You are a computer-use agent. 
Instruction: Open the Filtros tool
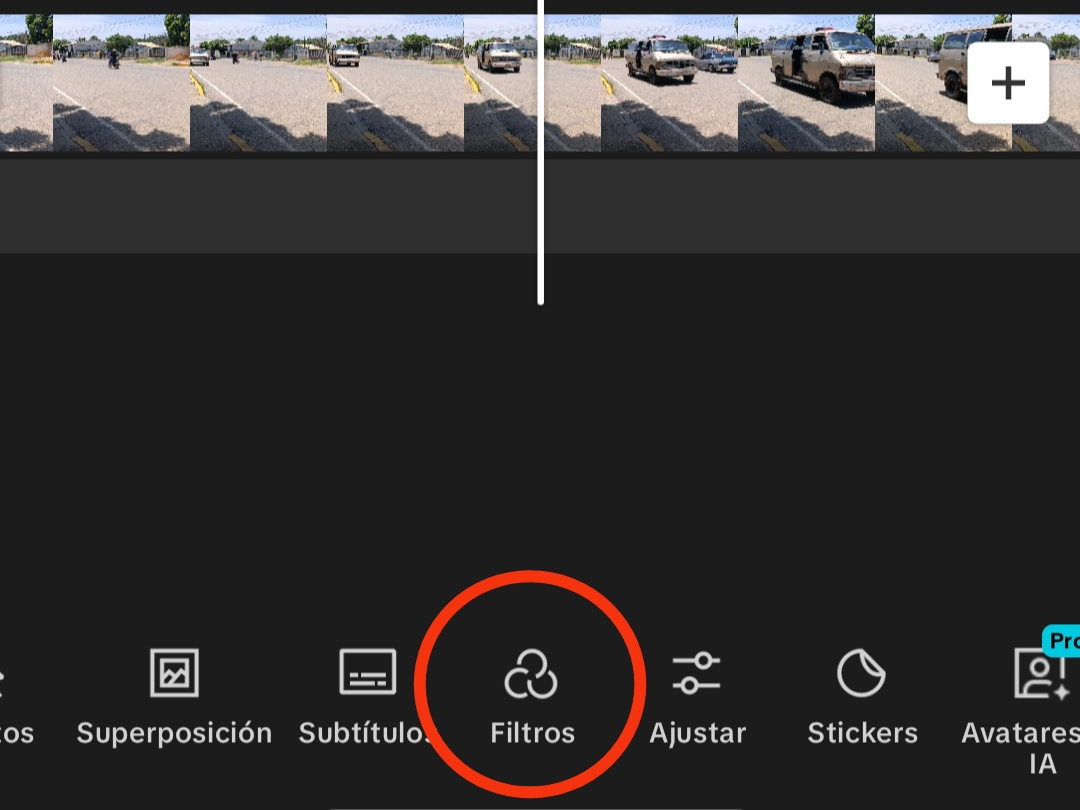(x=531, y=696)
